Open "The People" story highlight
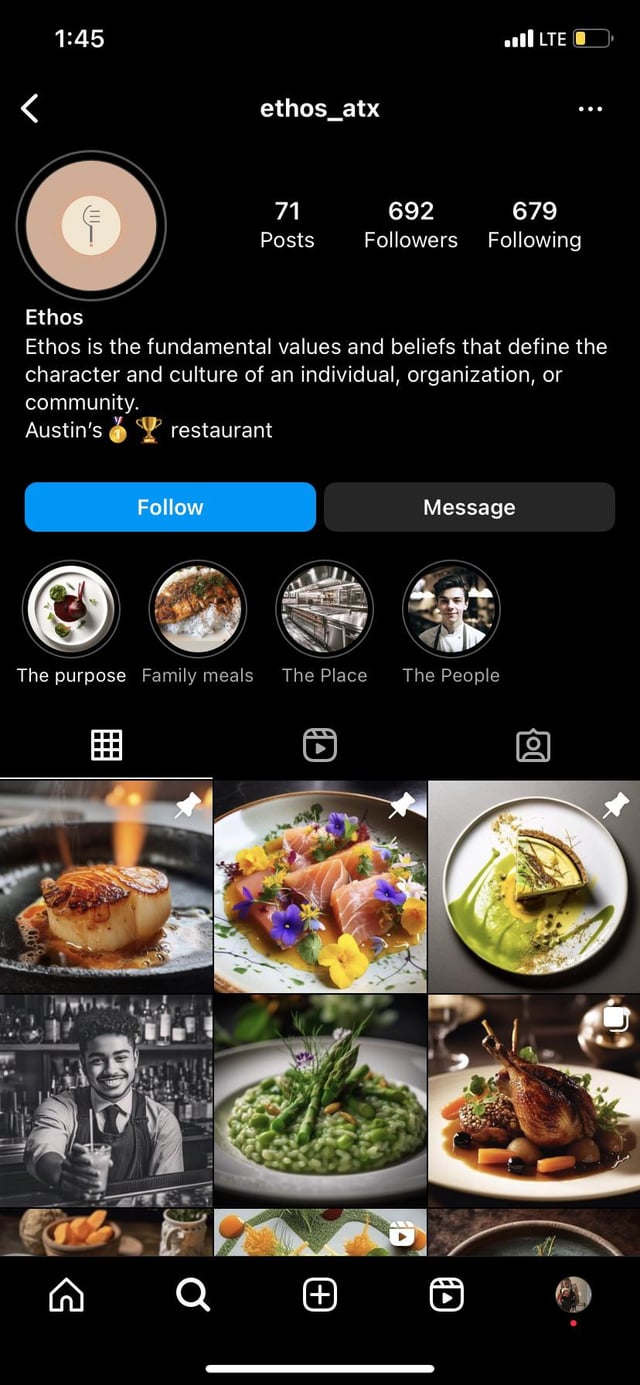This screenshot has width=640, height=1385. [x=450, y=609]
